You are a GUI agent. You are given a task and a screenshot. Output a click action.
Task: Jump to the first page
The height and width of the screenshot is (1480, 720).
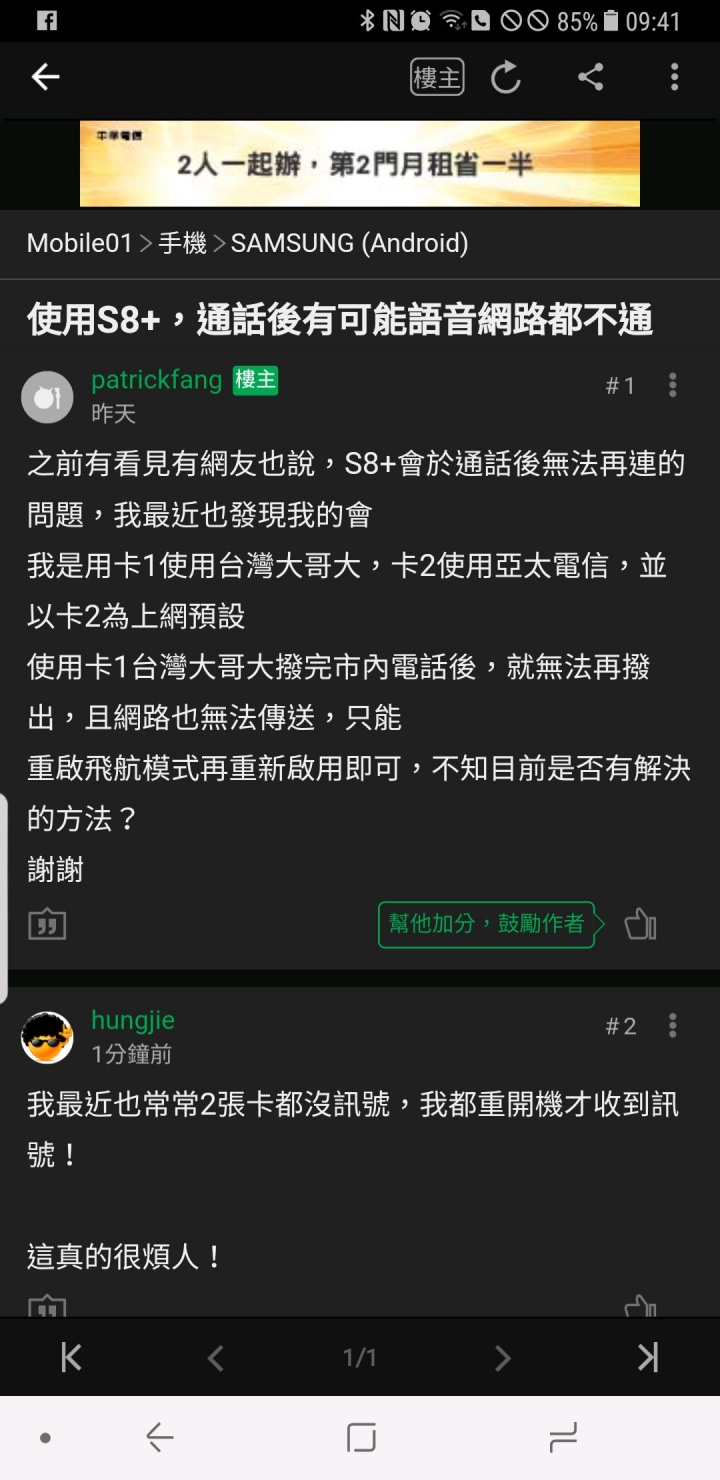click(x=71, y=1357)
